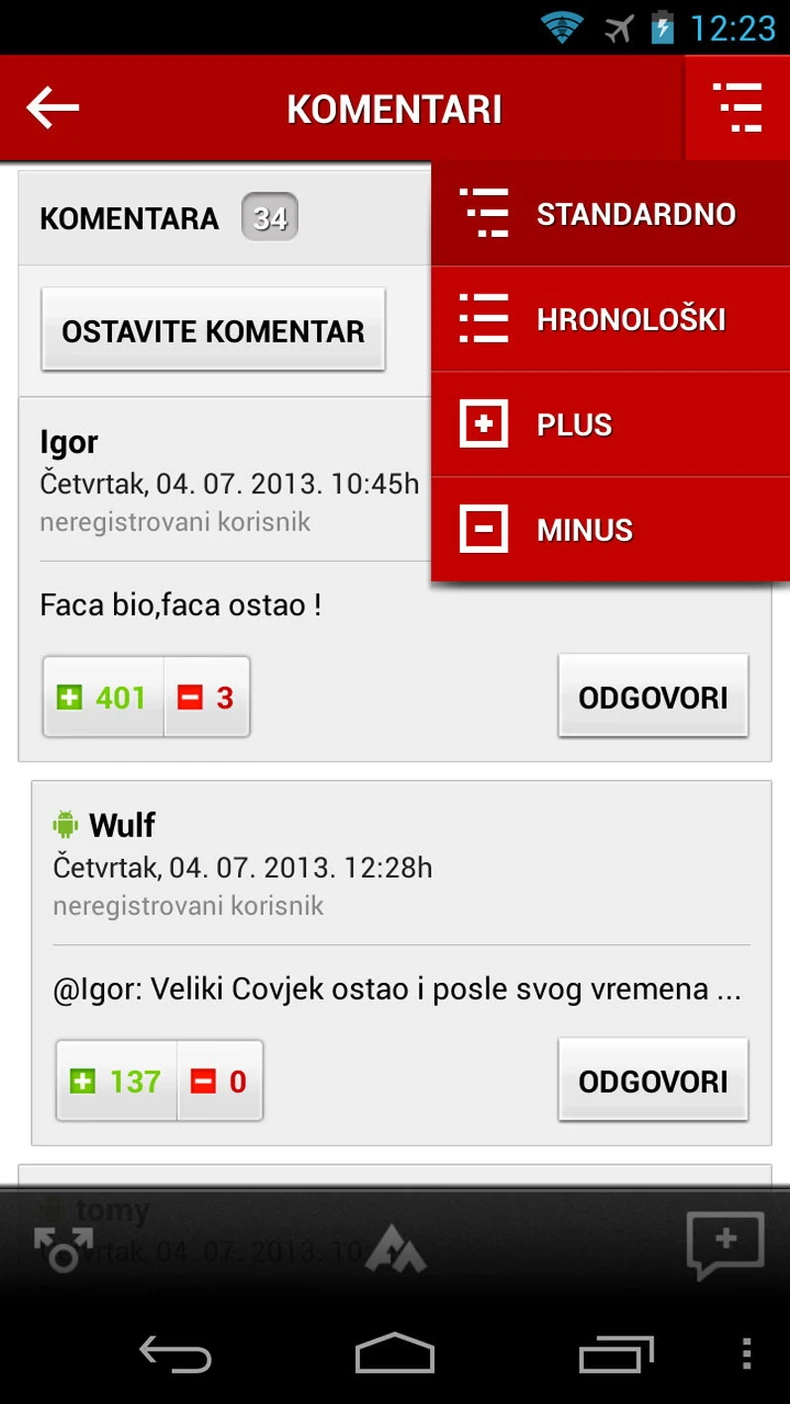Tap the system home button
The height and width of the screenshot is (1404, 790).
point(395,1354)
